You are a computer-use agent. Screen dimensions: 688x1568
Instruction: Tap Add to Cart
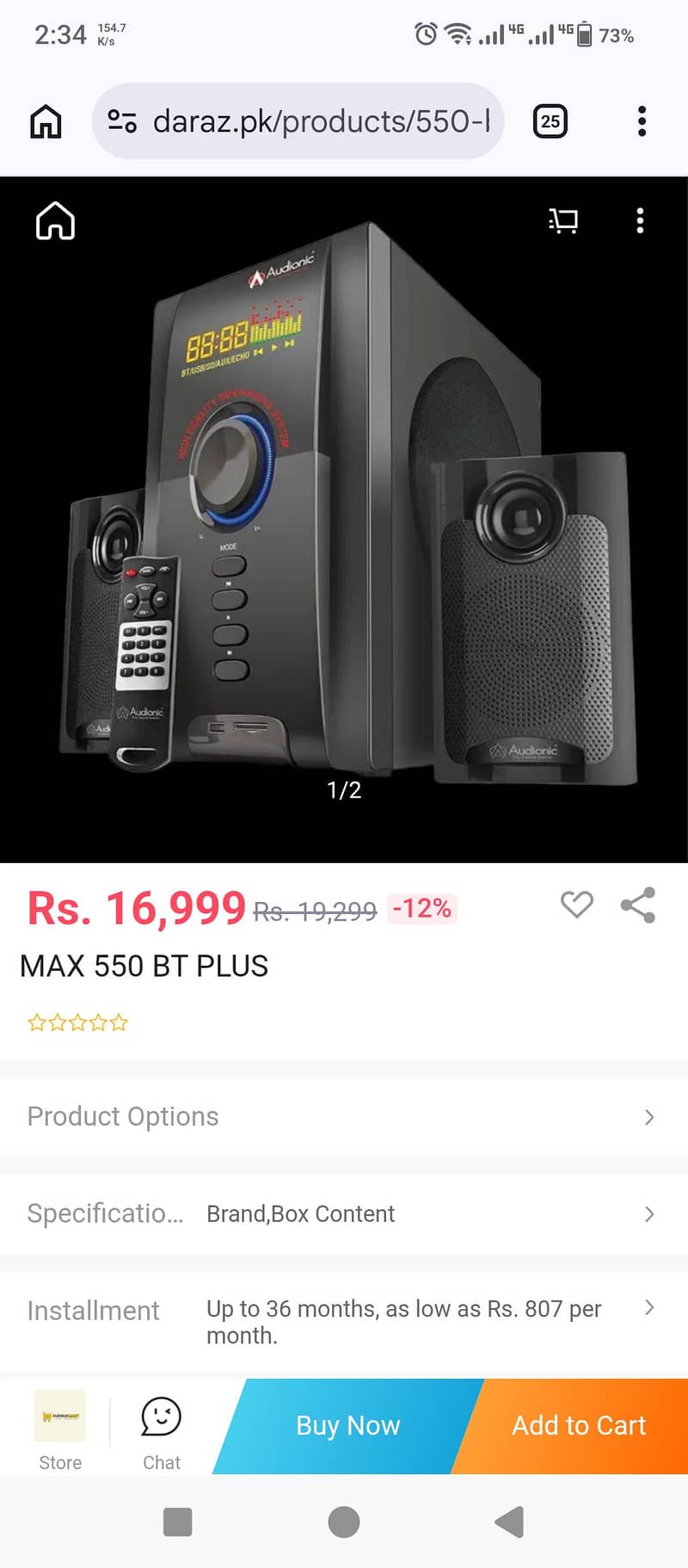579,1425
